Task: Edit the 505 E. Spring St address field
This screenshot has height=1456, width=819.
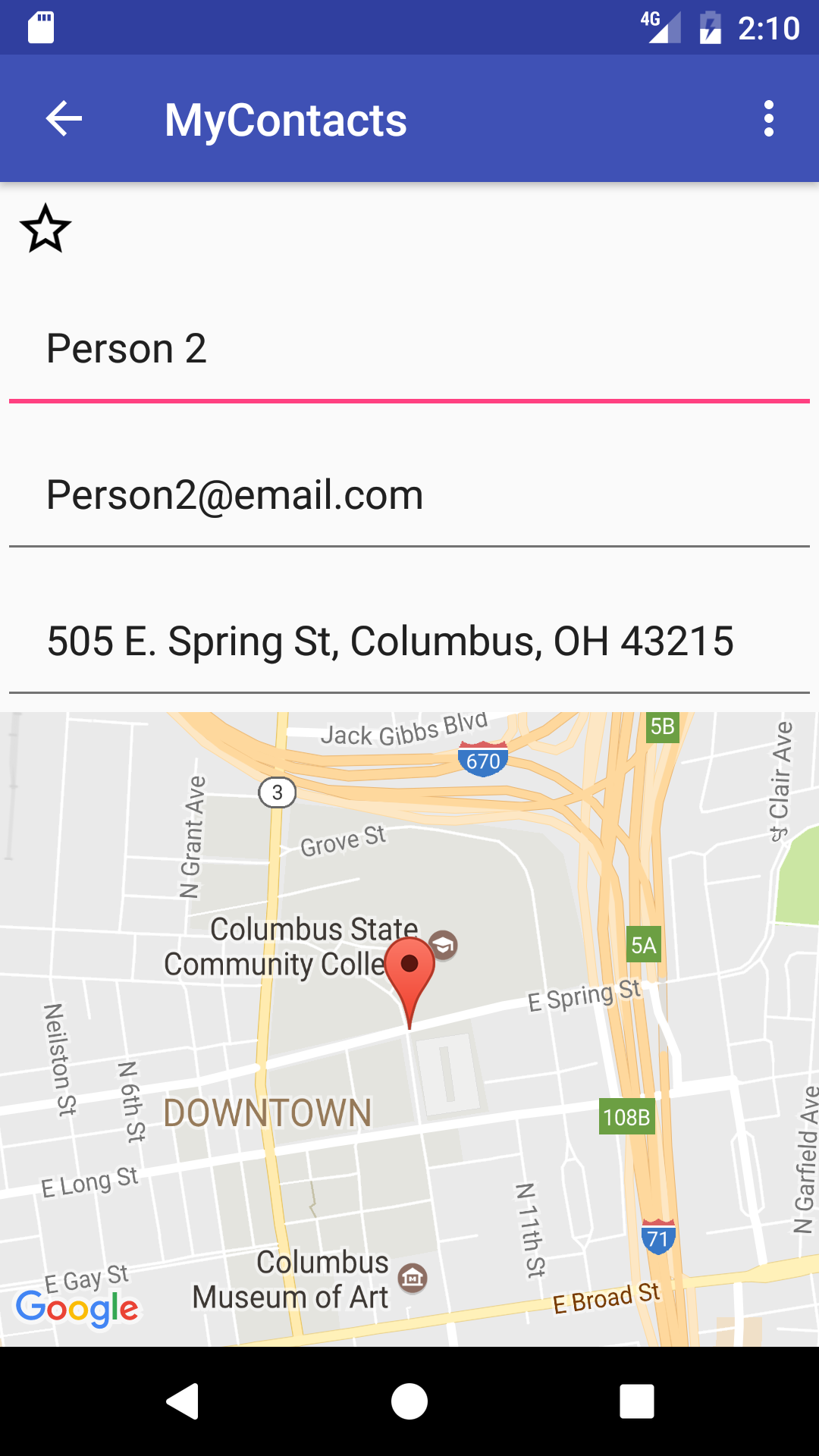Action: point(409,642)
